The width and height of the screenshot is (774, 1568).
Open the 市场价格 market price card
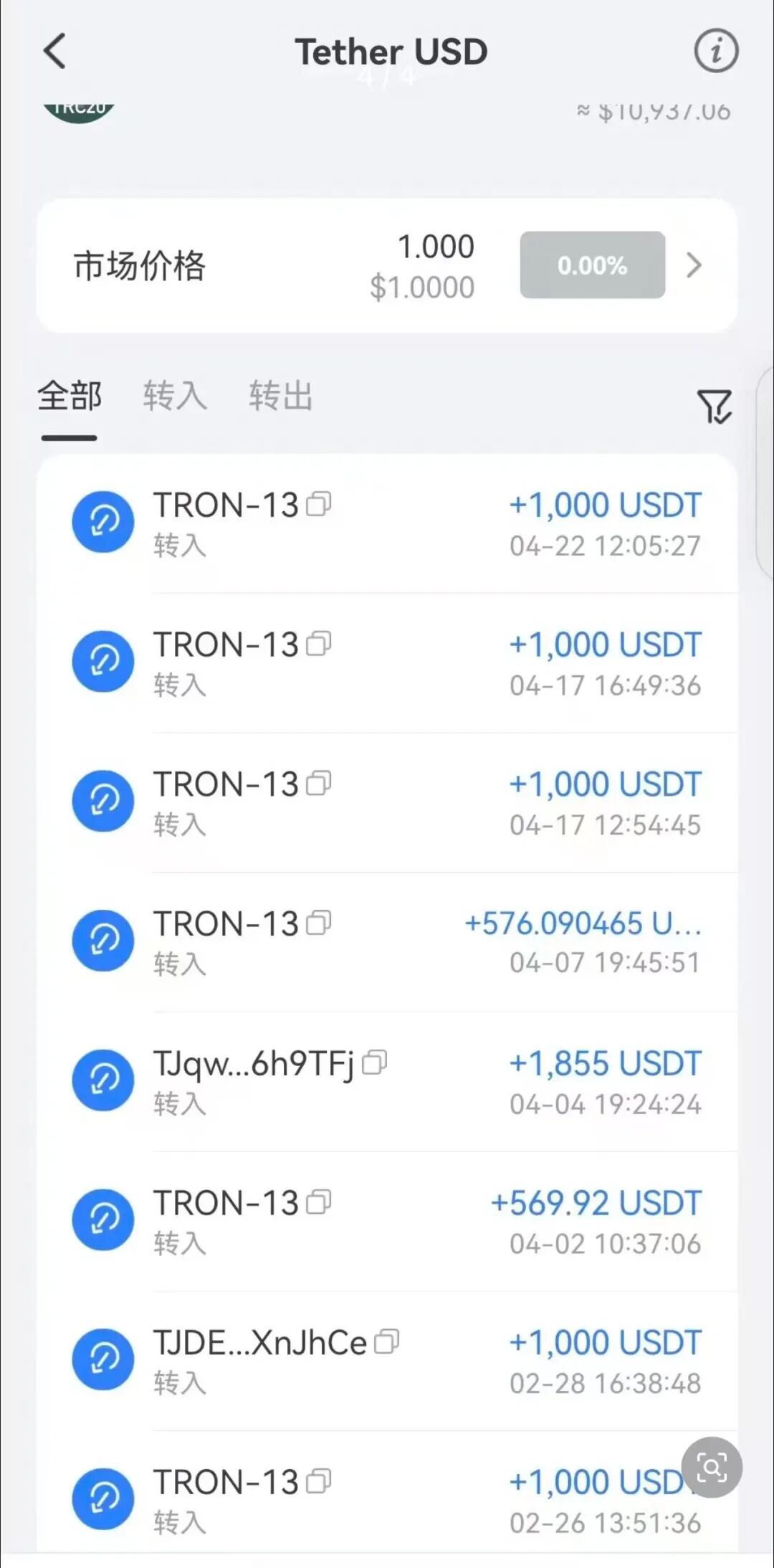click(387, 265)
